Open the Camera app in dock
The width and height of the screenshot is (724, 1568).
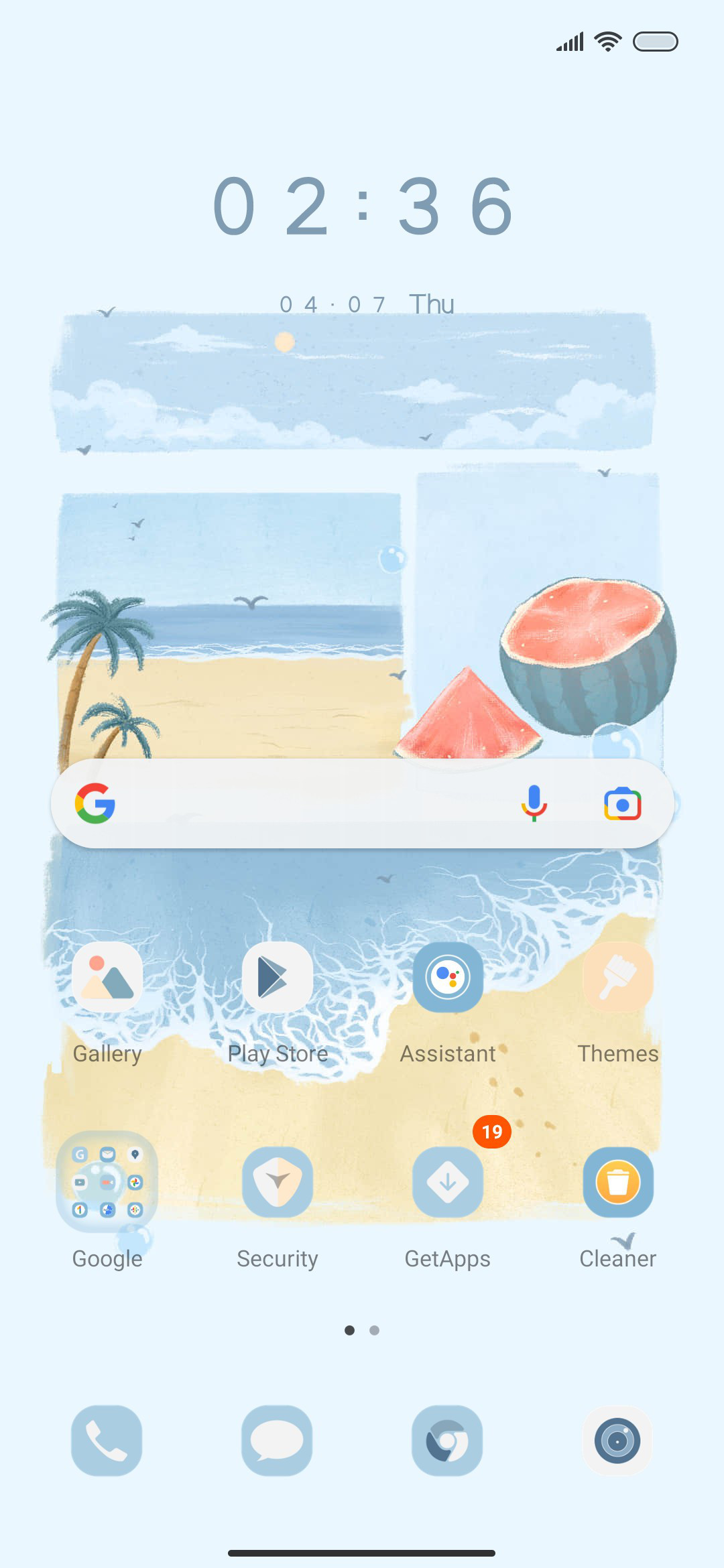point(618,1441)
